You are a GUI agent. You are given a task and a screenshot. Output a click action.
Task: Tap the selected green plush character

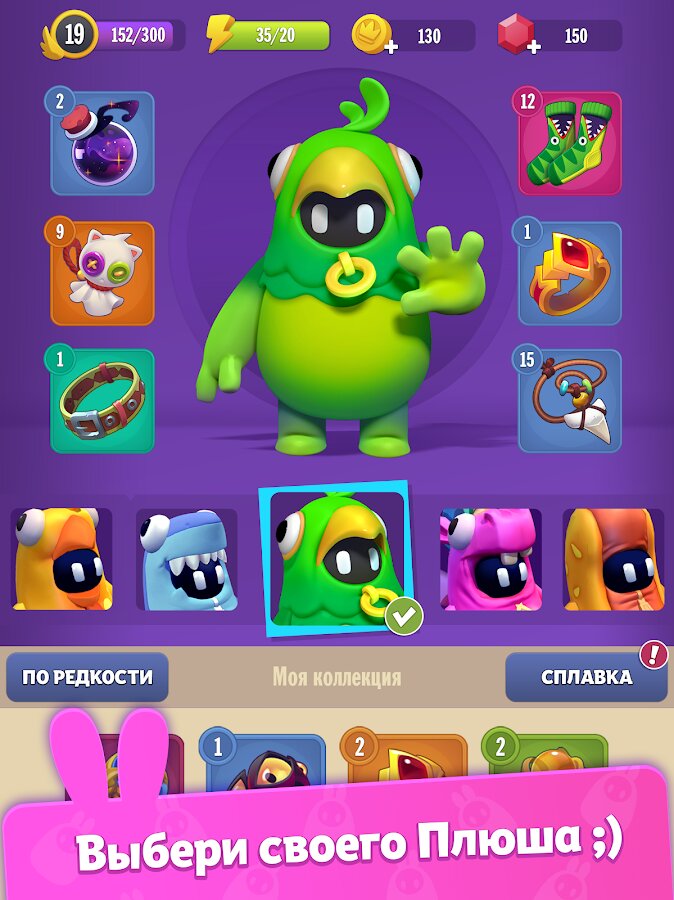coord(334,560)
